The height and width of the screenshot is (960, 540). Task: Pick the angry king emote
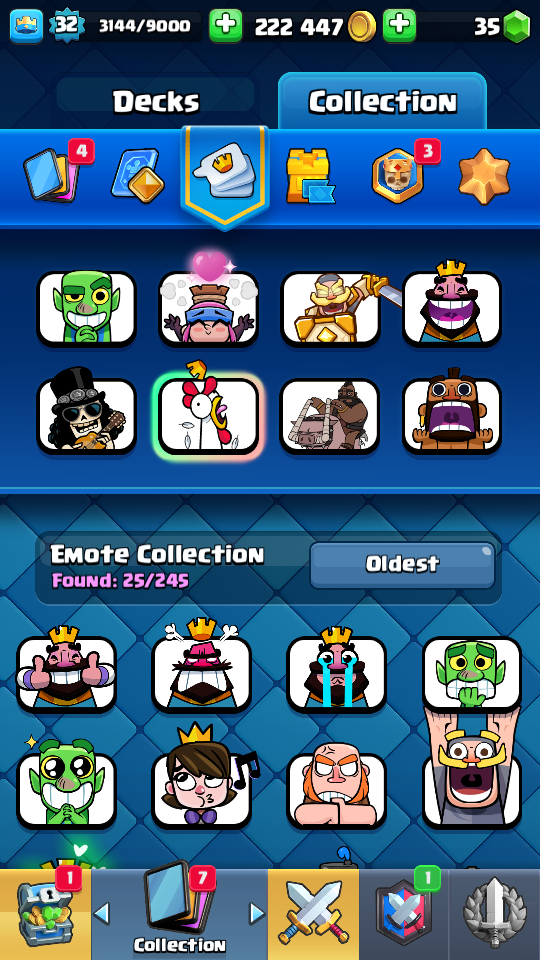pos(201,669)
